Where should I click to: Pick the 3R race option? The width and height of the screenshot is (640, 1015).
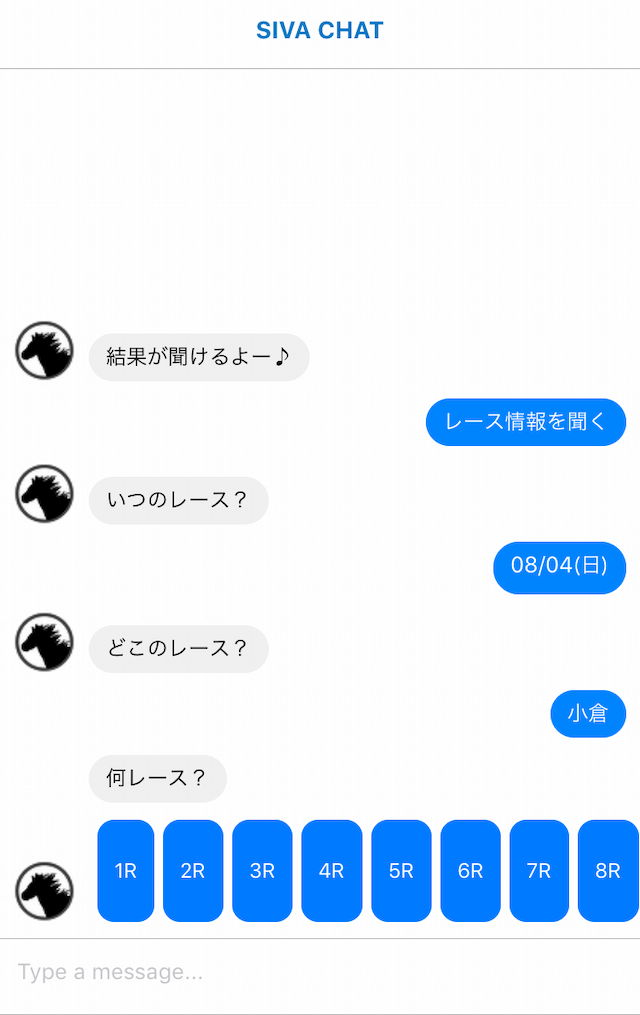coord(262,870)
